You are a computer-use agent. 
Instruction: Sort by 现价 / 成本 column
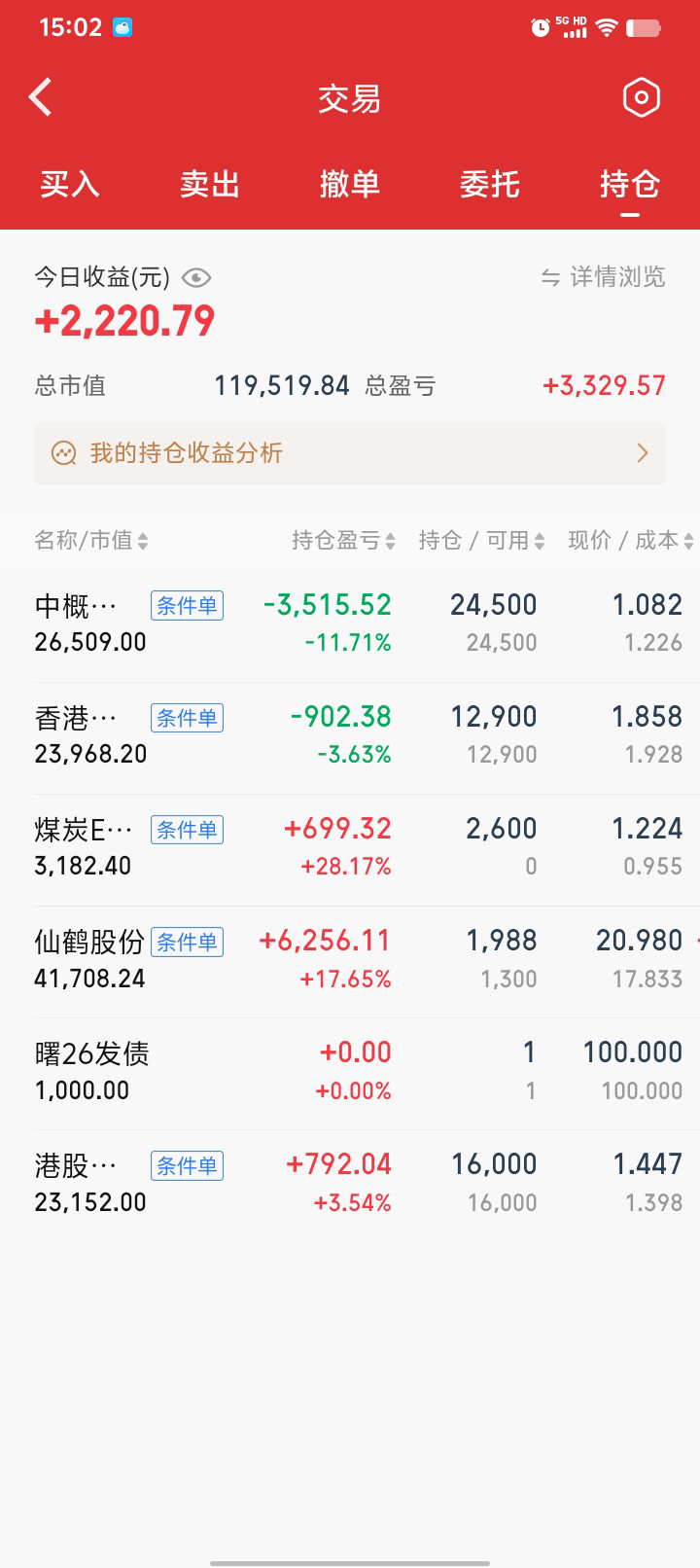click(x=631, y=541)
